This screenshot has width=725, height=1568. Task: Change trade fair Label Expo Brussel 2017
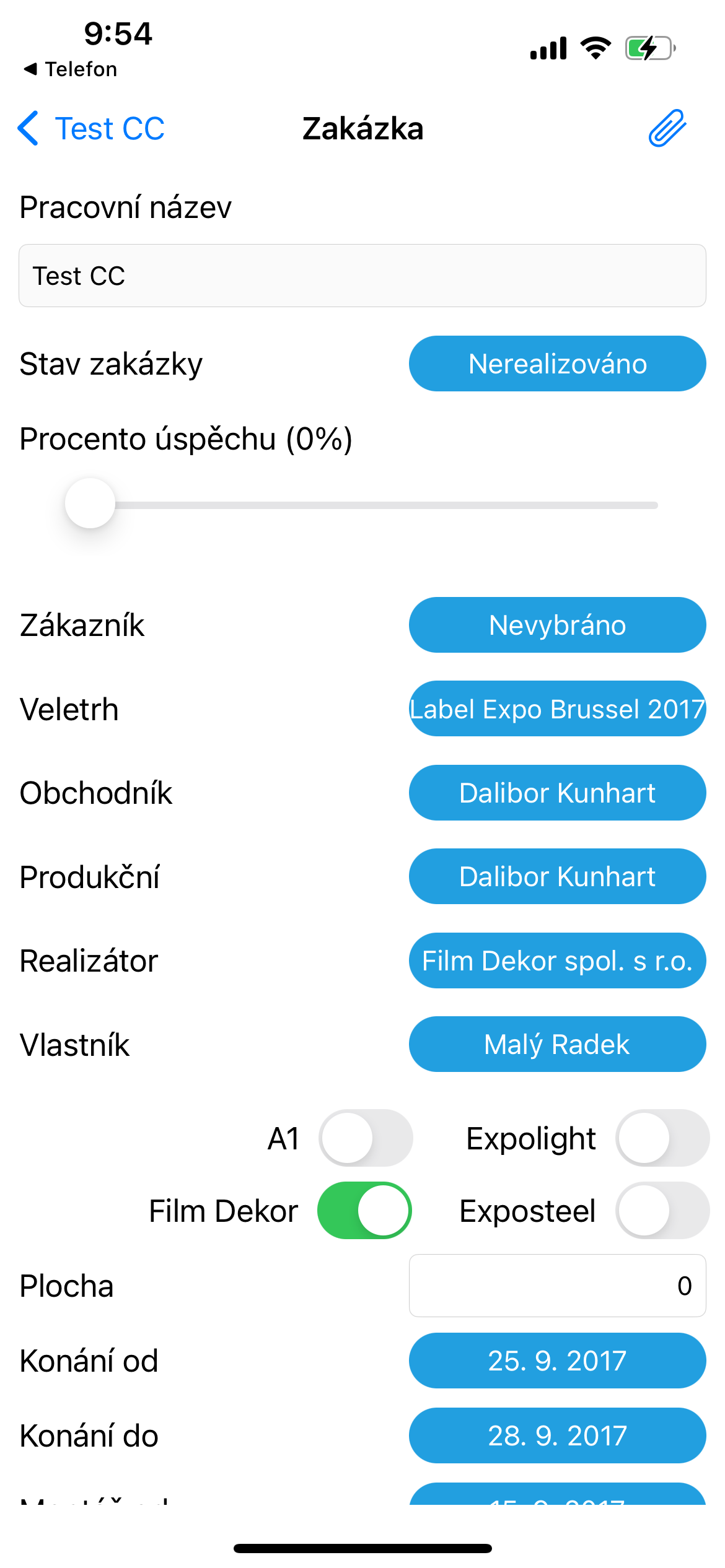[558, 708]
